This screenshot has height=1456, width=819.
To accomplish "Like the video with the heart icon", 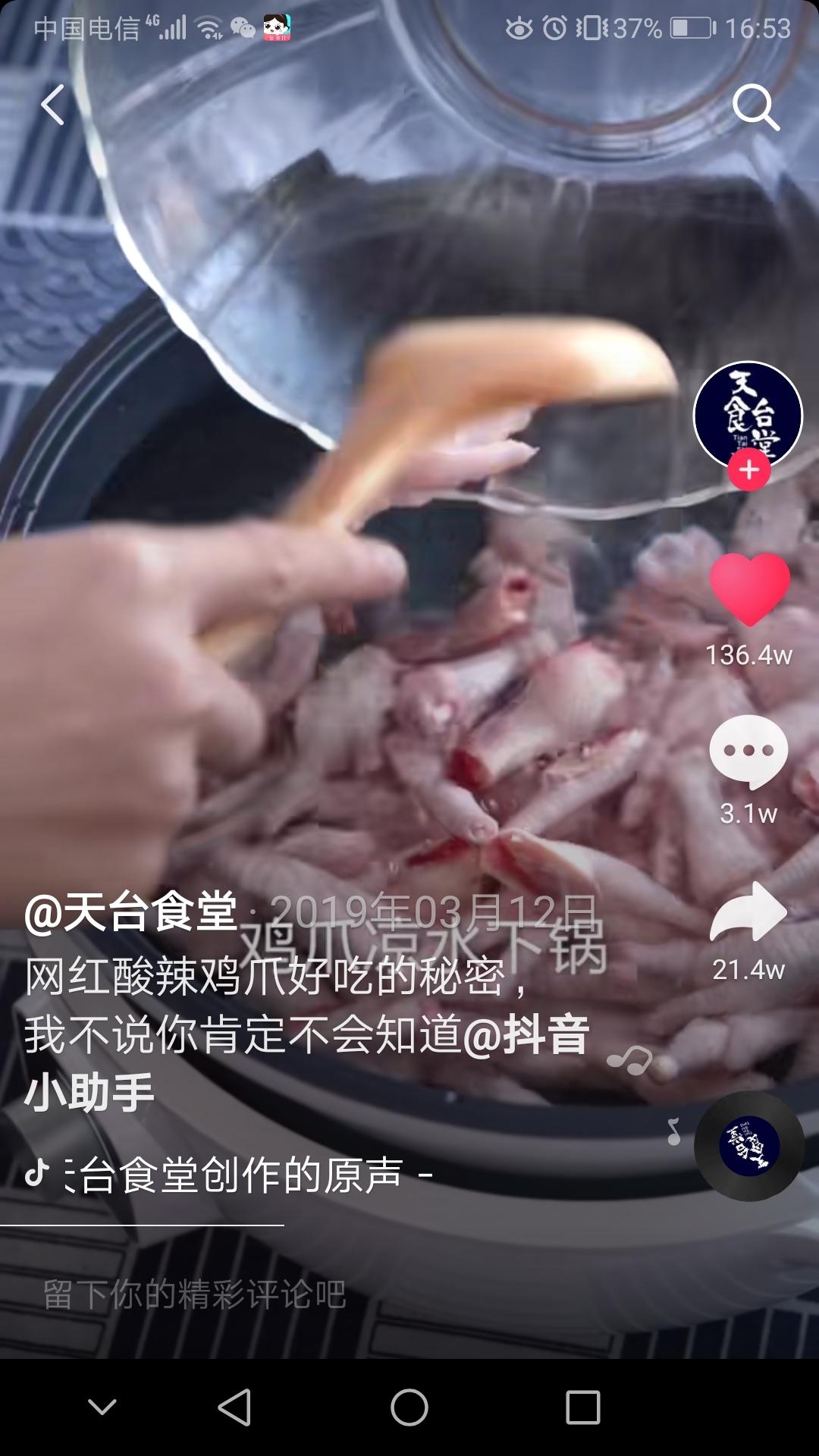I will point(749,588).
